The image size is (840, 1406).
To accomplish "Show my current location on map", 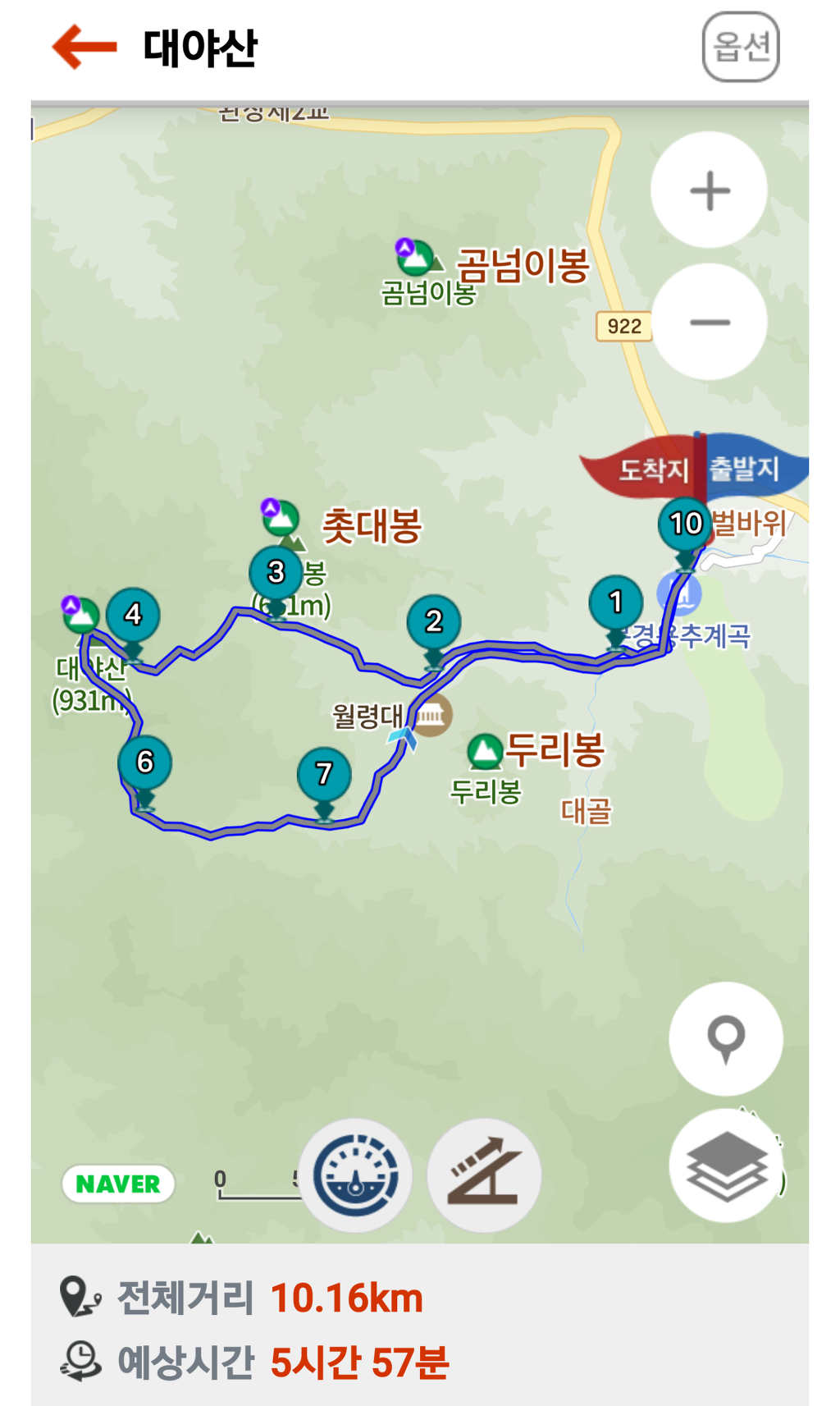I will 726,1038.
